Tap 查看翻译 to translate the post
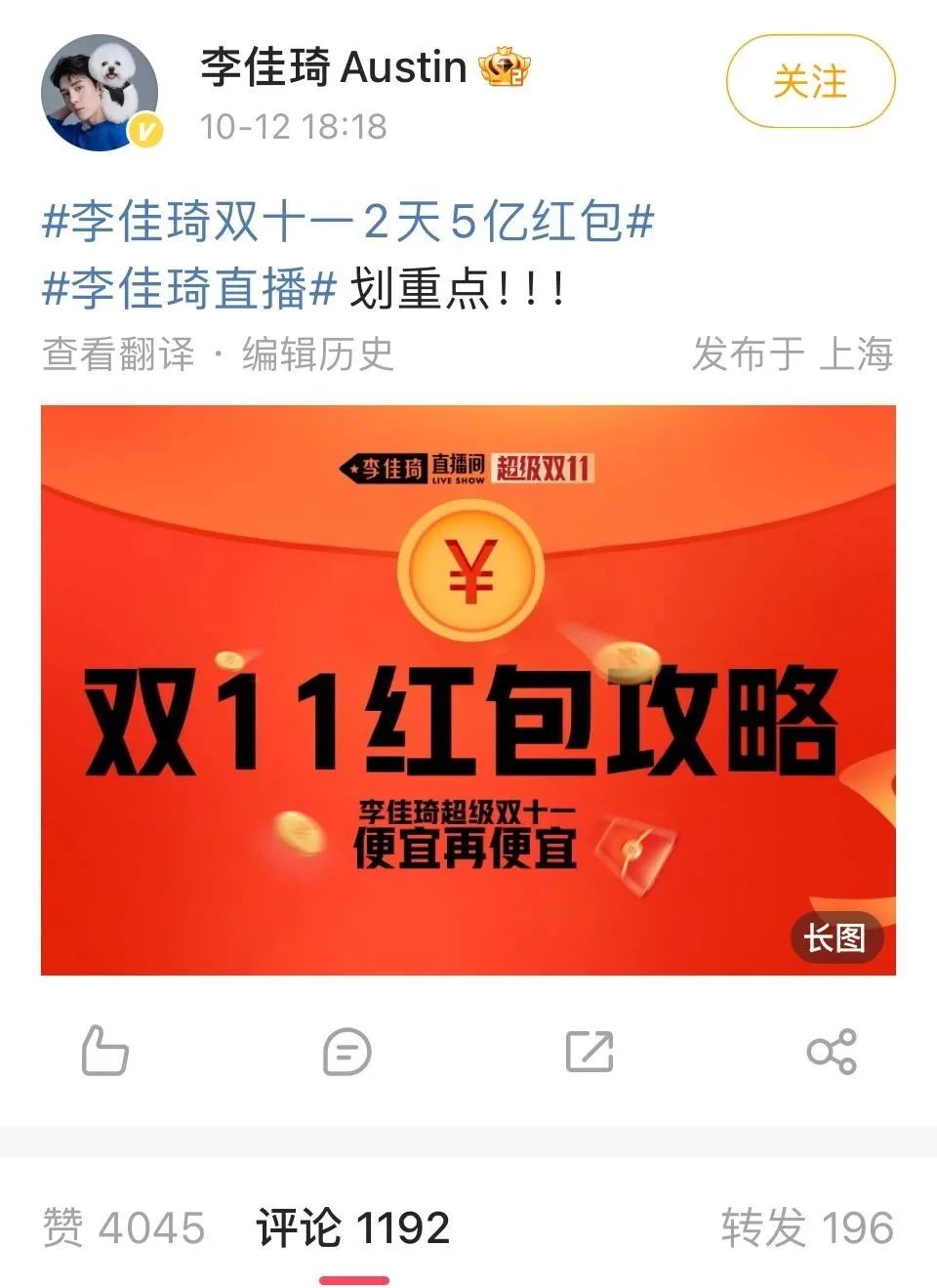Screen dimensions: 937x1288 [119, 353]
